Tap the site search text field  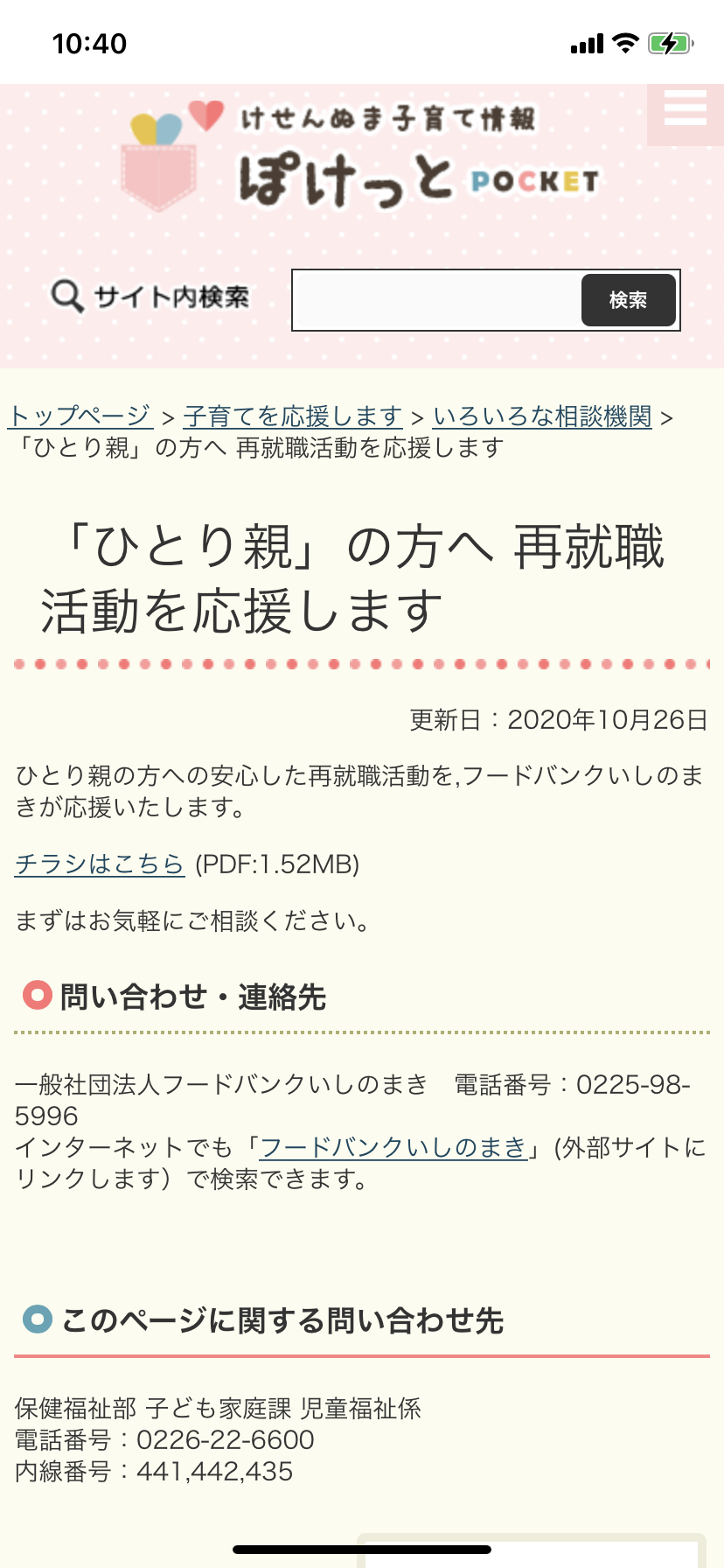[x=437, y=300]
